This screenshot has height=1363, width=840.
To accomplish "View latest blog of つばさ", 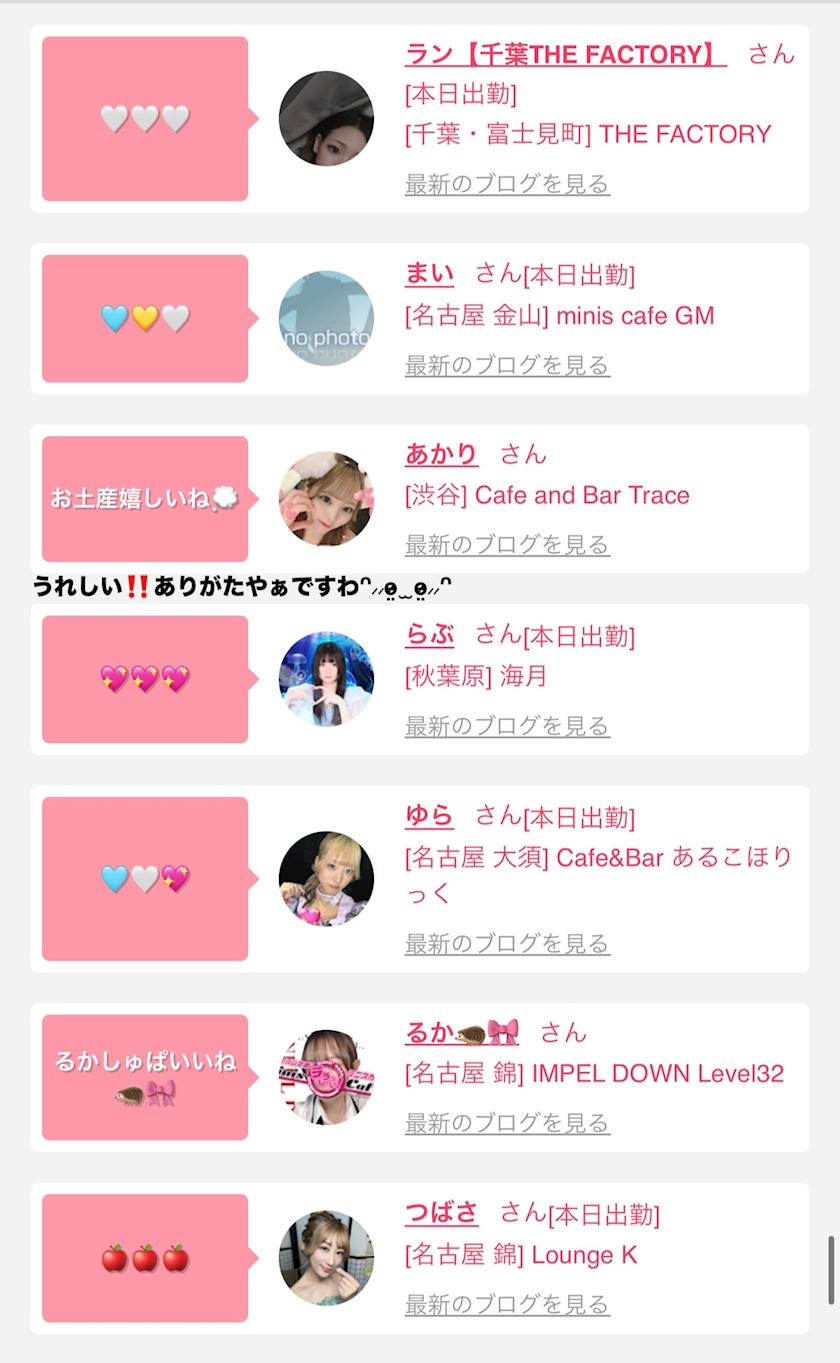I will tap(507, 1304).
